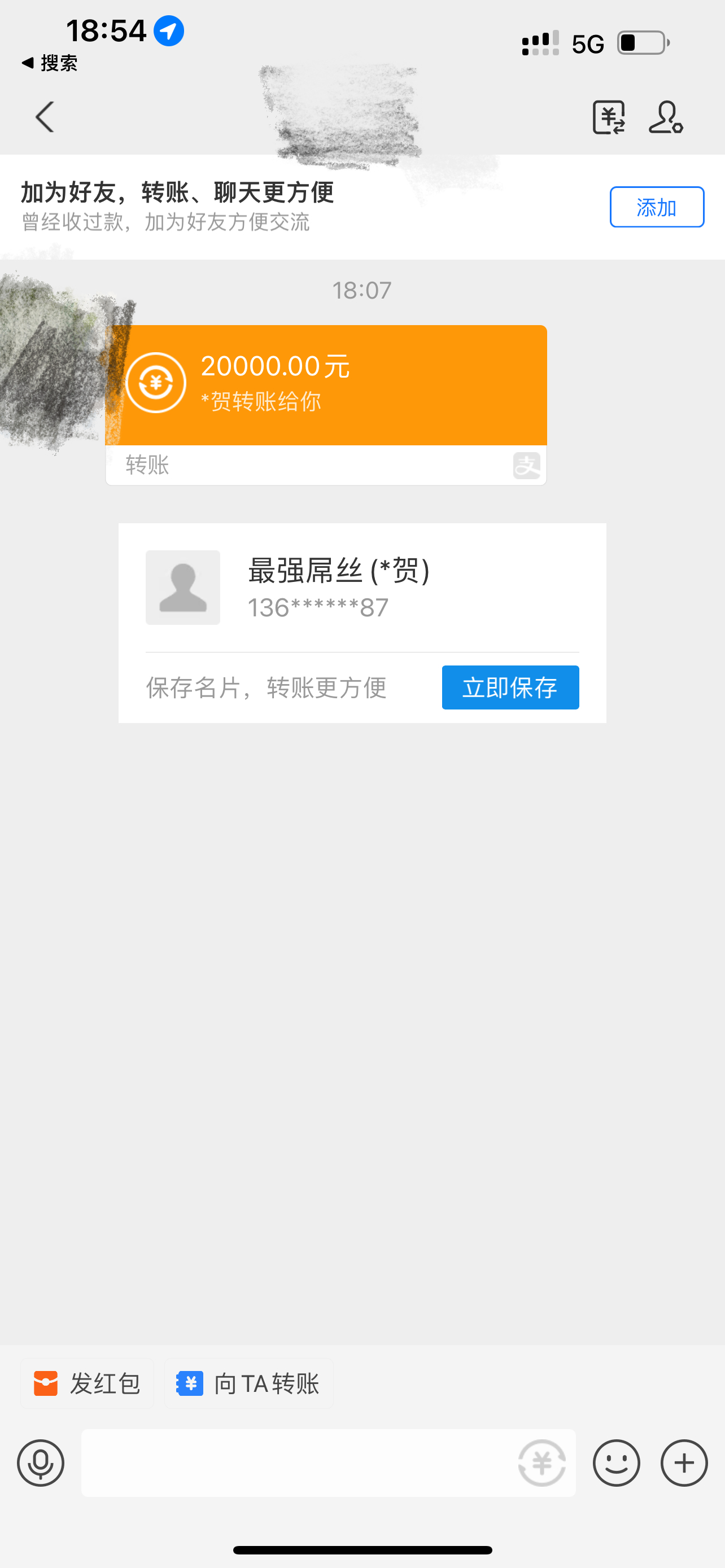The height and width of the screenshot is (1568, 725).
Task: Open 最强屌丝 contact card
Action: 362,588
